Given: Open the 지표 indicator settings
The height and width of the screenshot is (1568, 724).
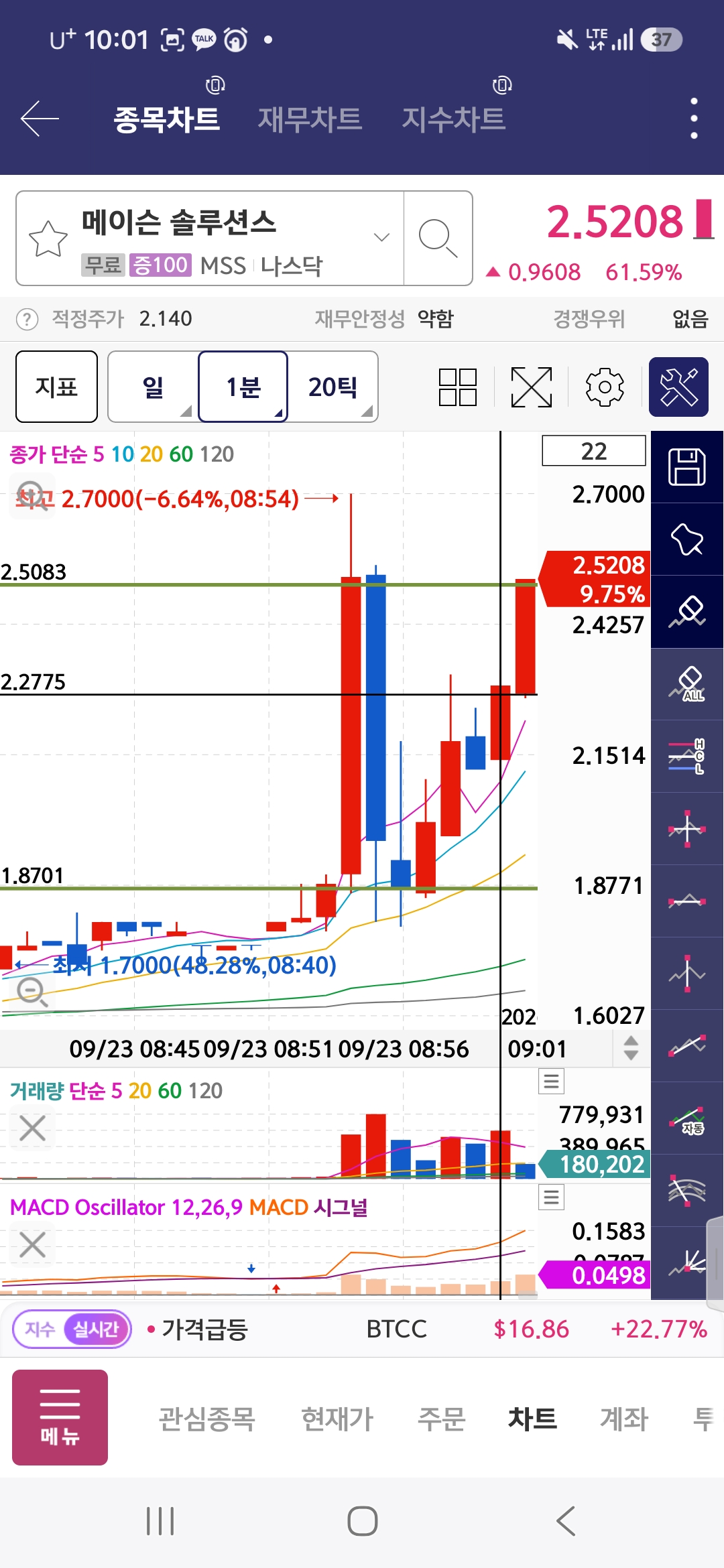Looking at the screenshot, I should click(56, 387).
